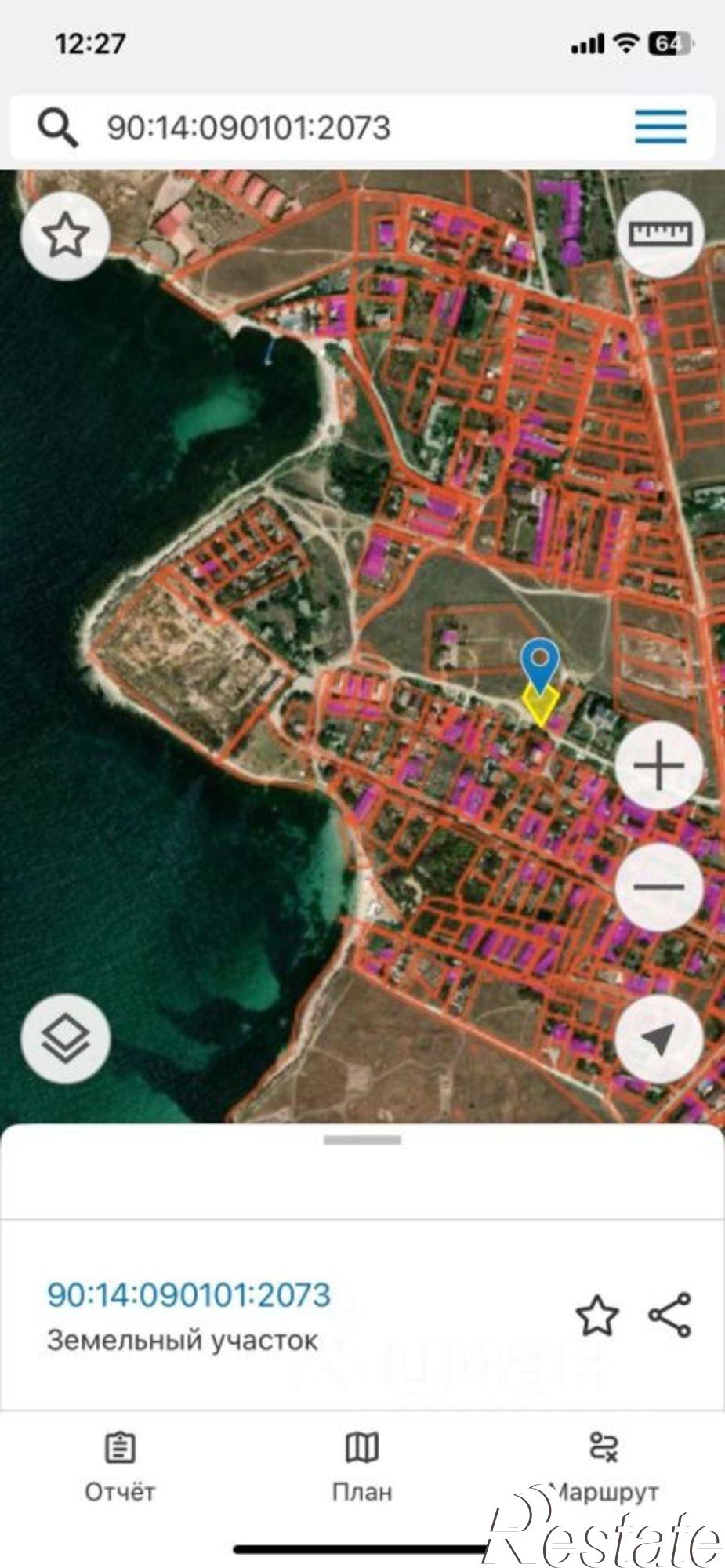Activate the ruler measurement tool
This screenshot has width=725, height=1568.
660,234
